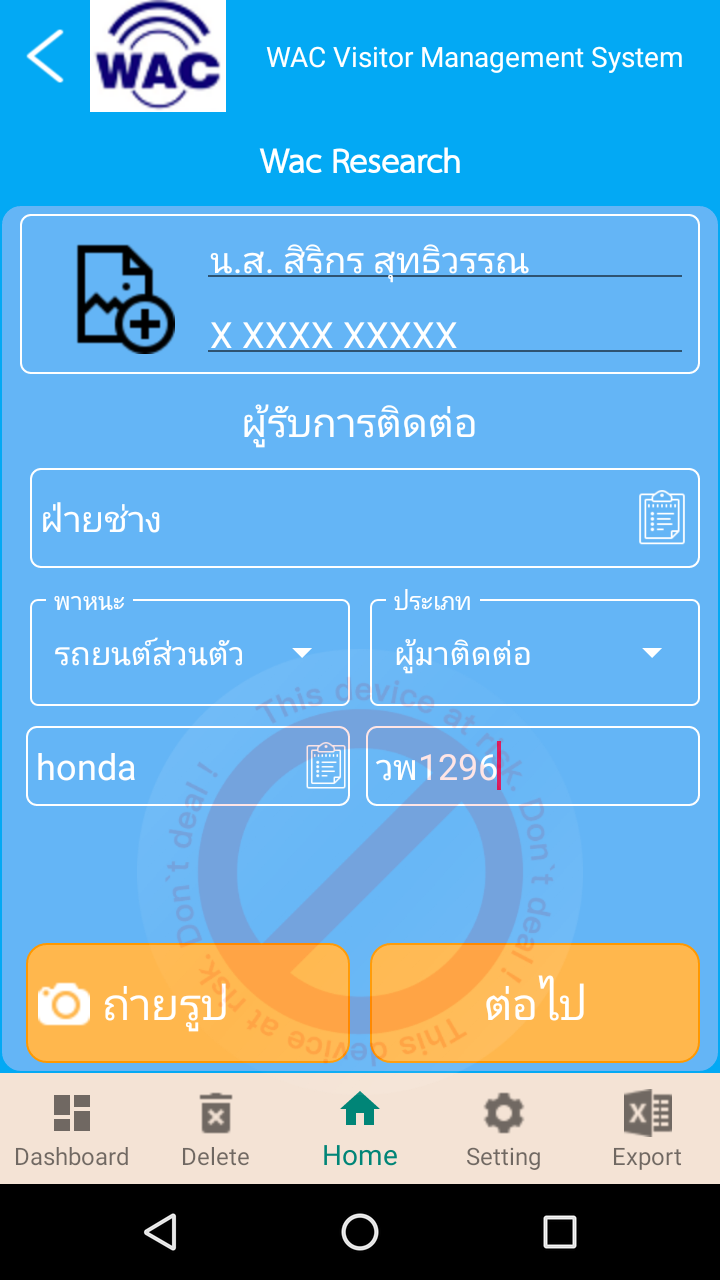Open the Export tab
Viewport: 720px width, 1280px height.
tap(647, 1130)
